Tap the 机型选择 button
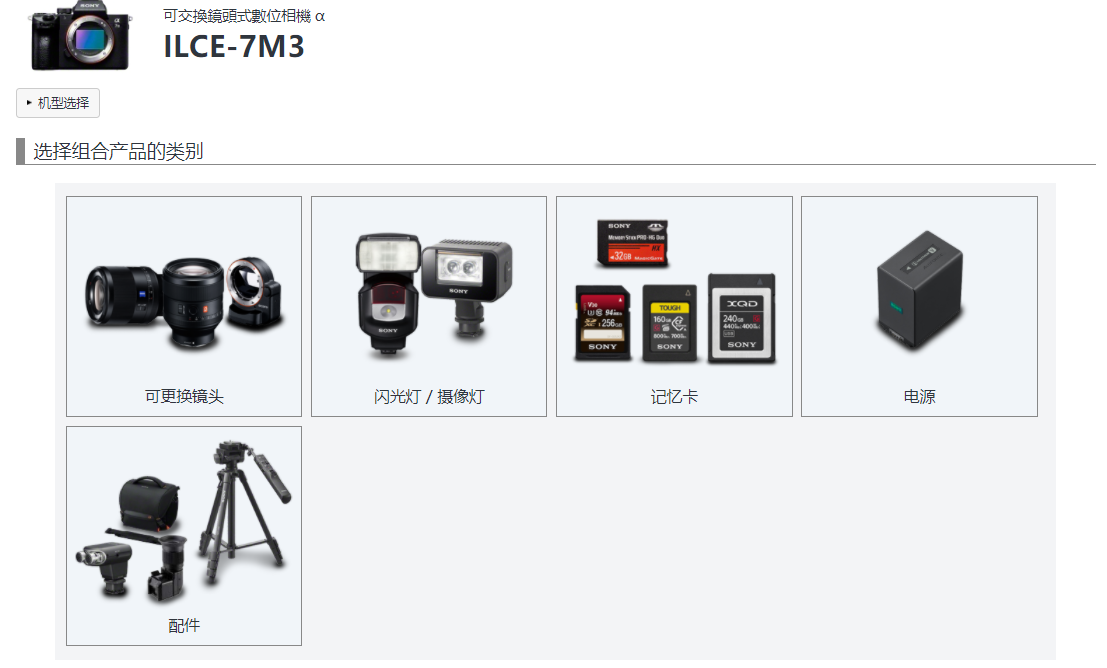1107x668 pixels. [58, 103]
